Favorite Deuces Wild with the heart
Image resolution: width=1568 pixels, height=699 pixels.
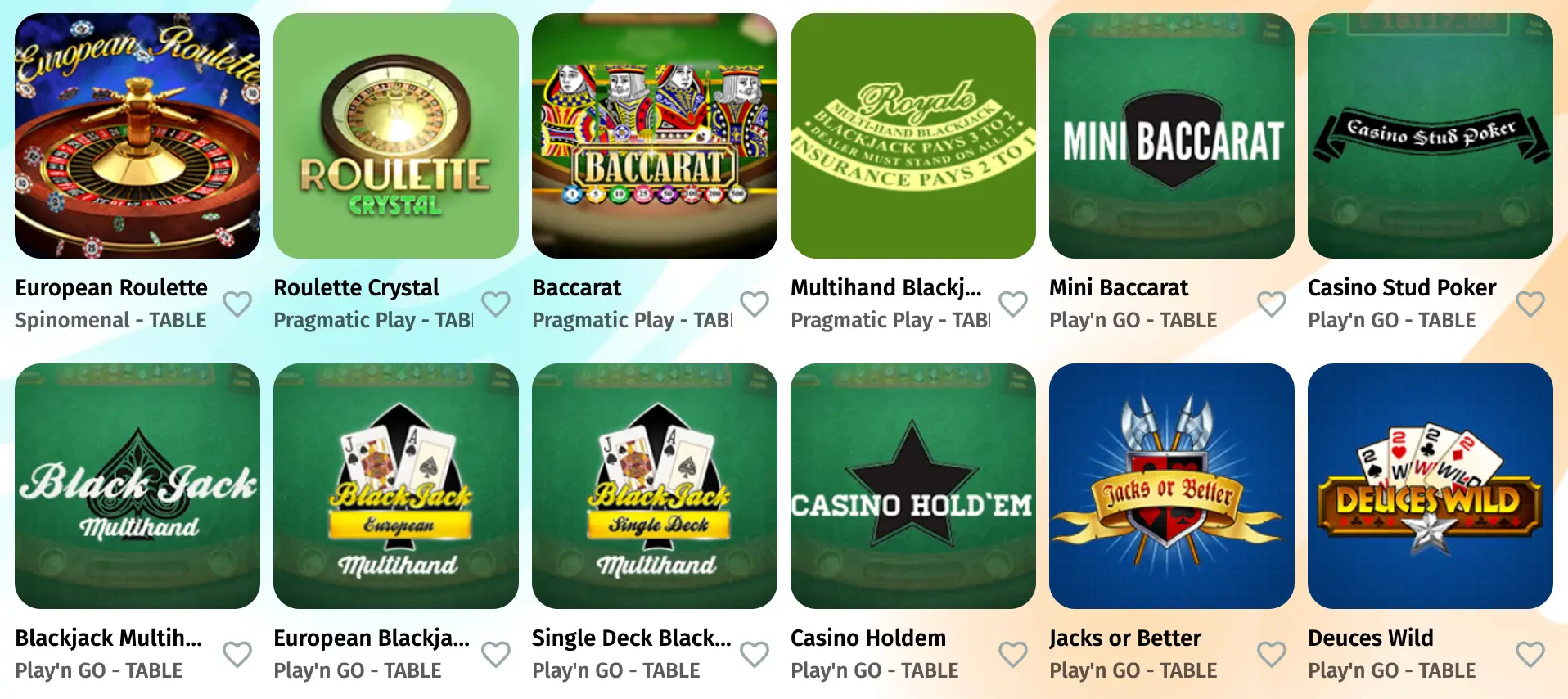(x=1530, y=654)
